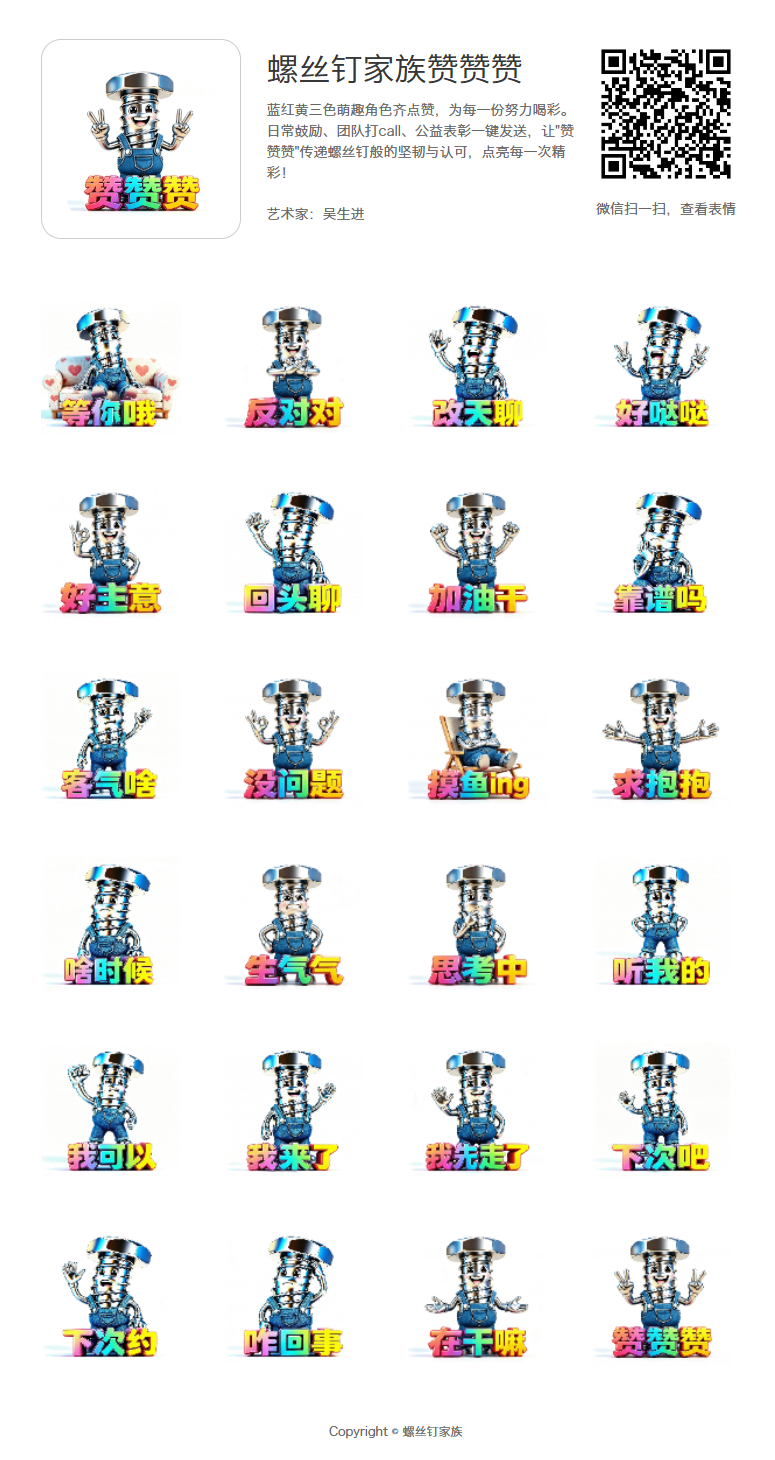775x1460 pixels.
Task: Select the 回头聊 sticker
Action: (x=294, y=554)
